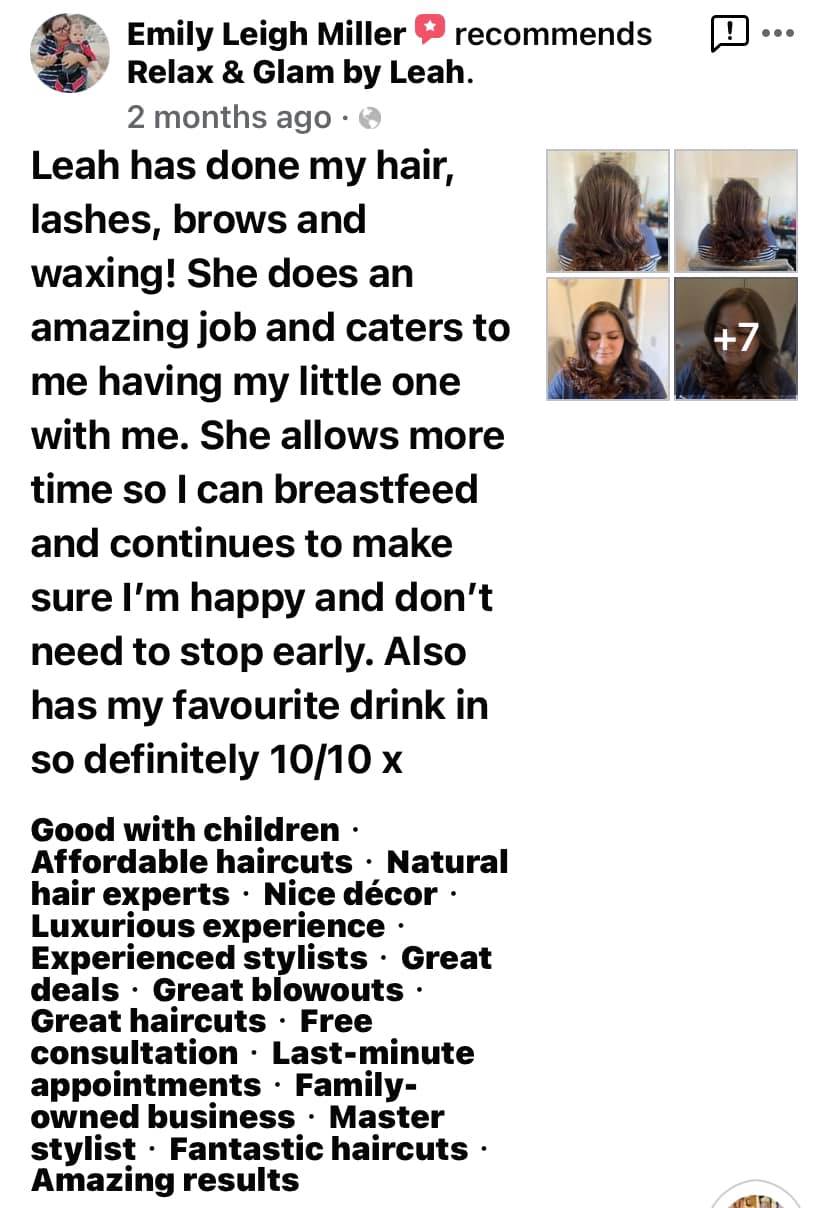View the first hair photo, seen from behind
Screen dimensions: 828x1208
click(x=607, y=210)
